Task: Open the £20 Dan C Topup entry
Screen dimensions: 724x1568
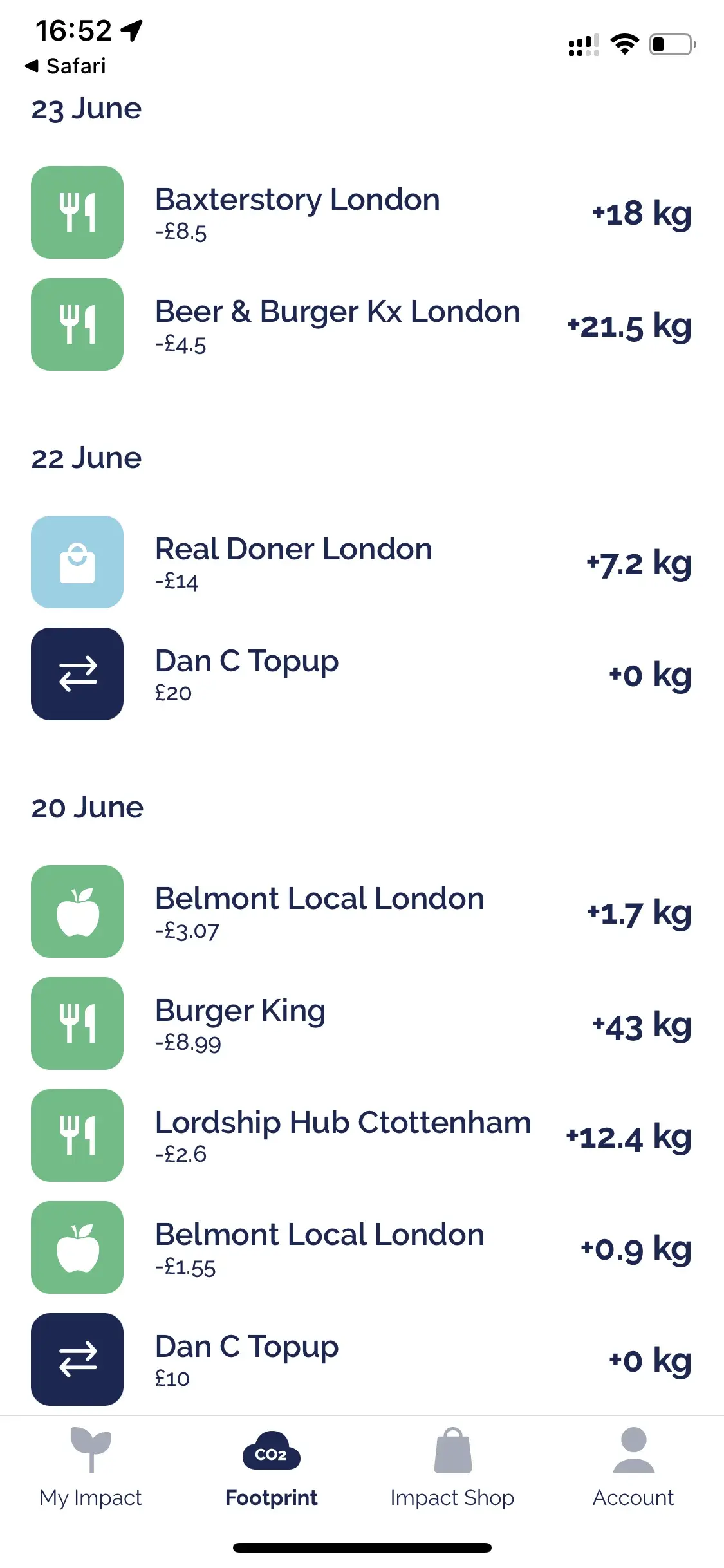Action: [x=360, y=674]
